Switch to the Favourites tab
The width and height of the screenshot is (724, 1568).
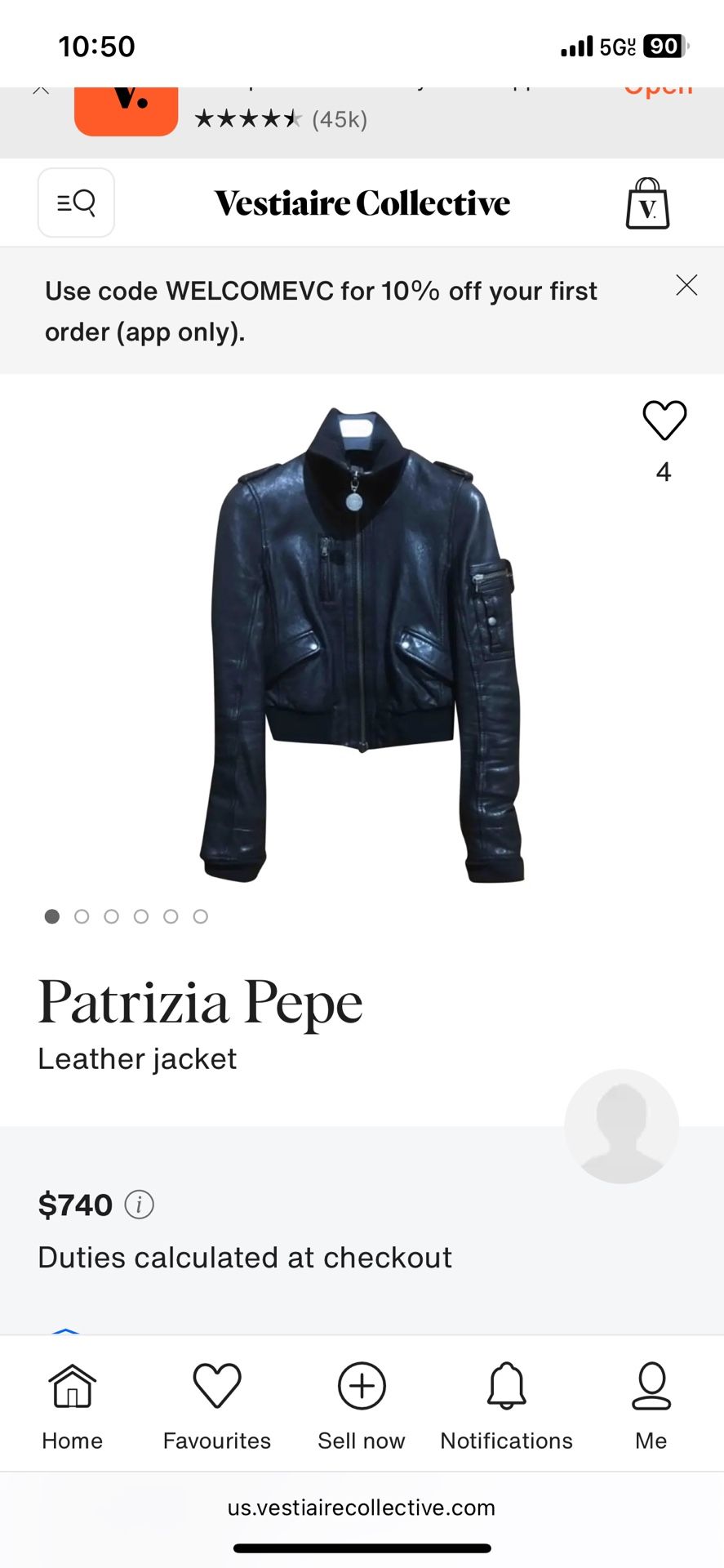click(x=217, y=1405)
